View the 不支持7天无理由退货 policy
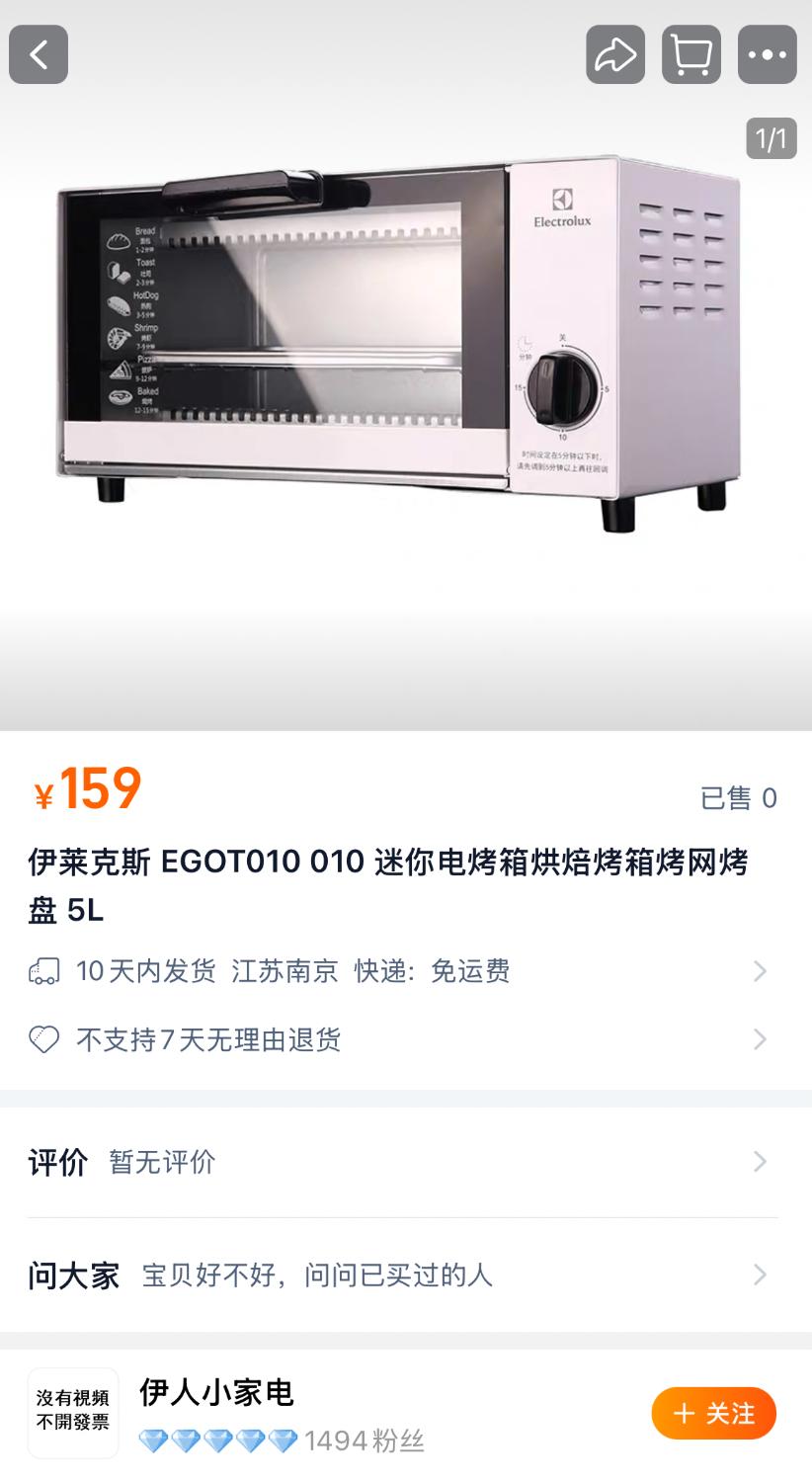 395,1039
